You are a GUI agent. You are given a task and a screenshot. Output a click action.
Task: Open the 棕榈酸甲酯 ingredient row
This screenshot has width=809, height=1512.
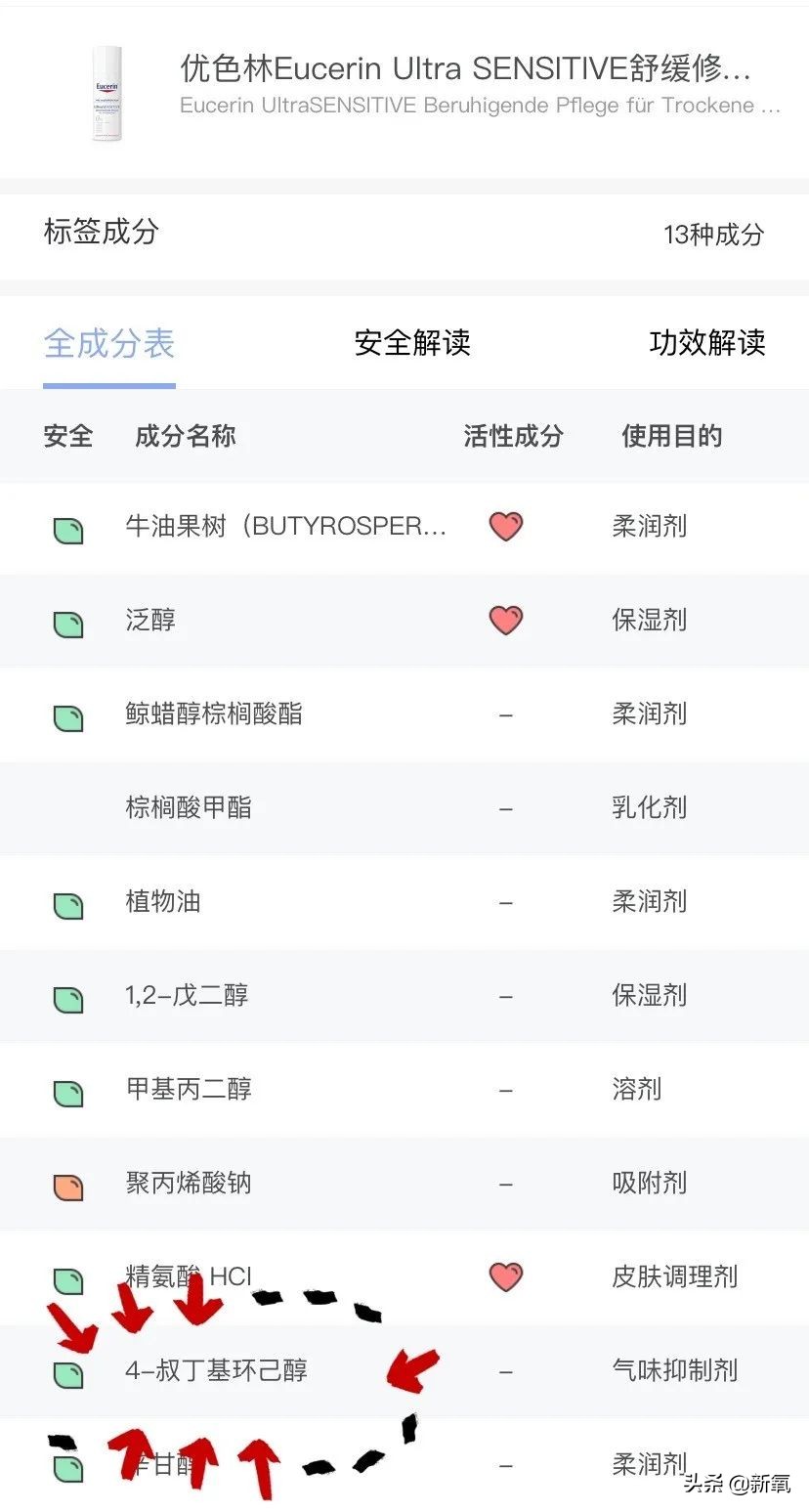point(404,808)
